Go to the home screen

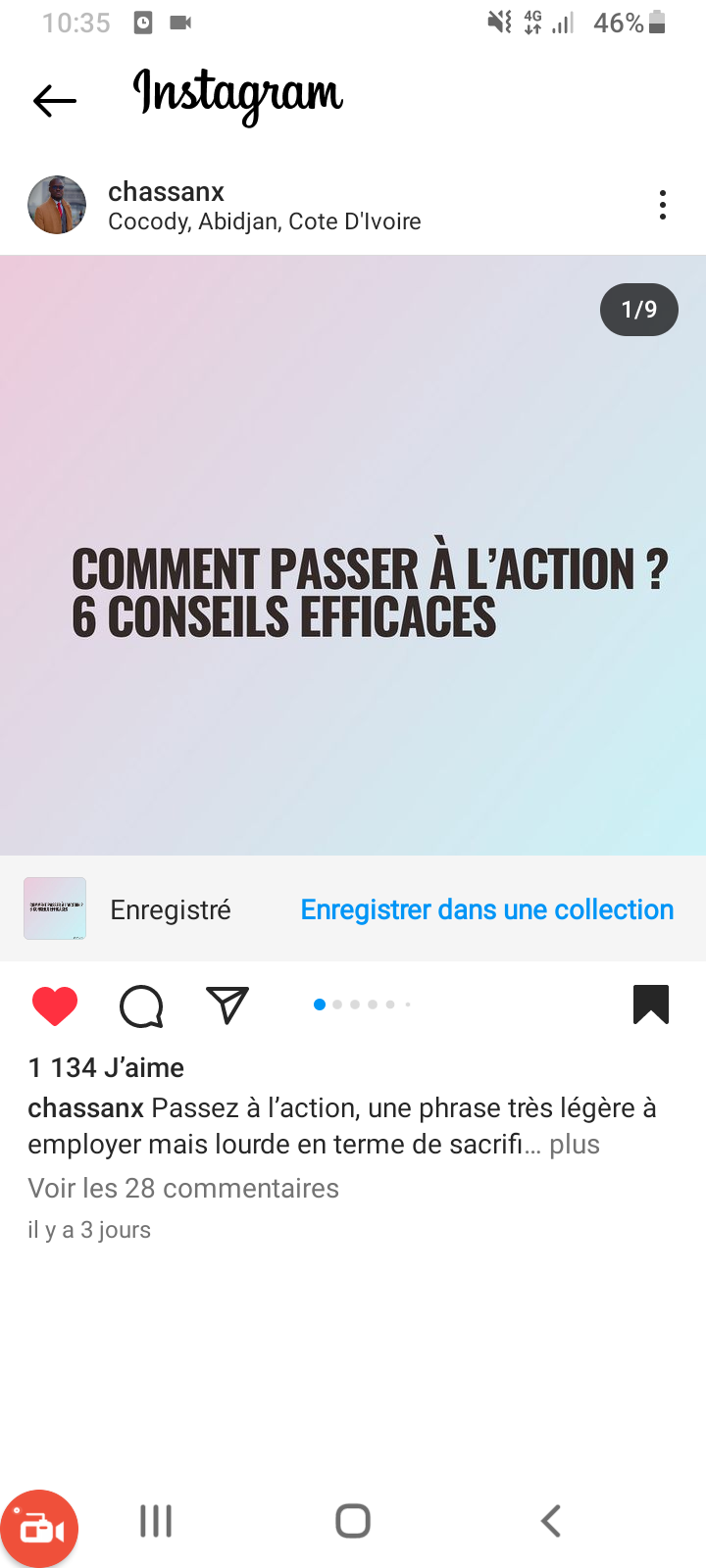tap(353, 1521)
